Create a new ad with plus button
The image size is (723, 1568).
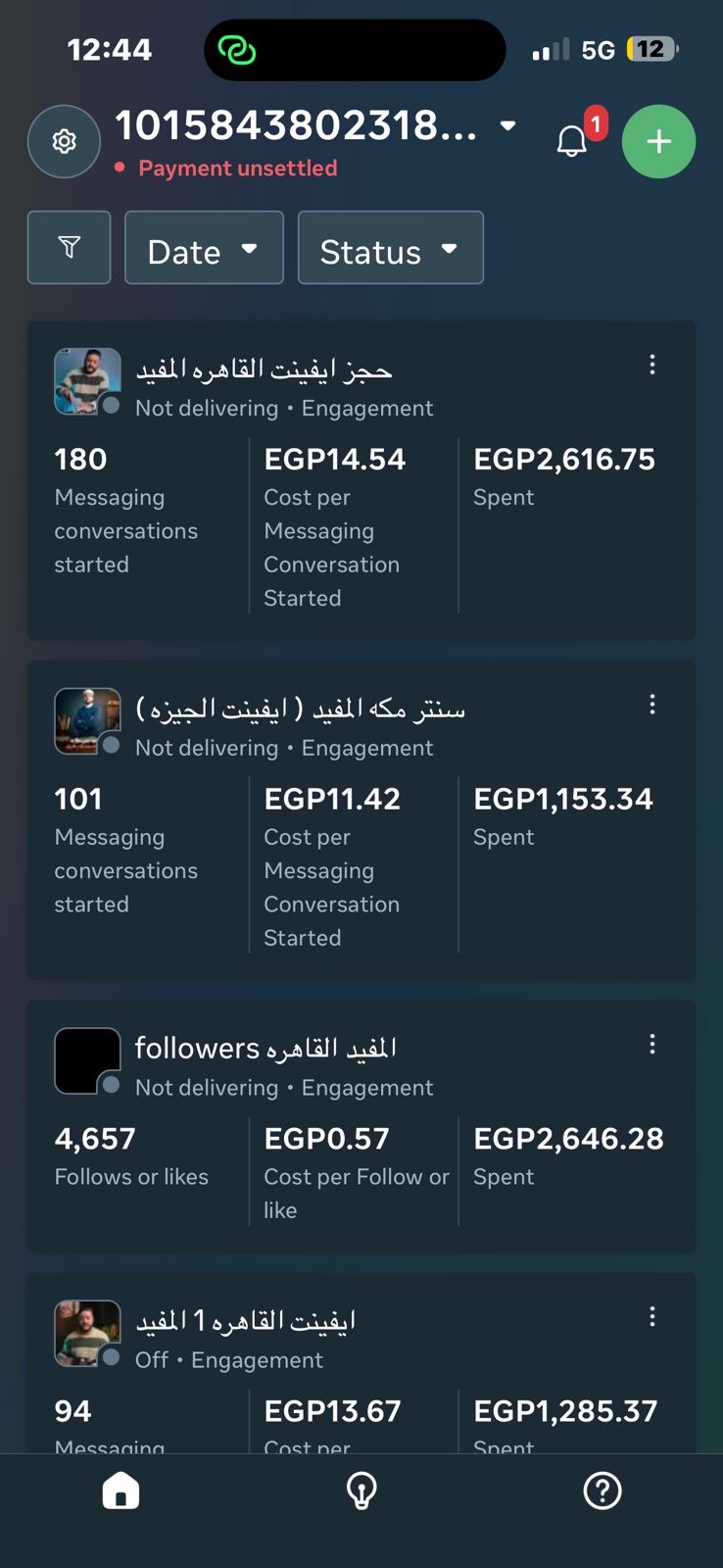[658, 142]
